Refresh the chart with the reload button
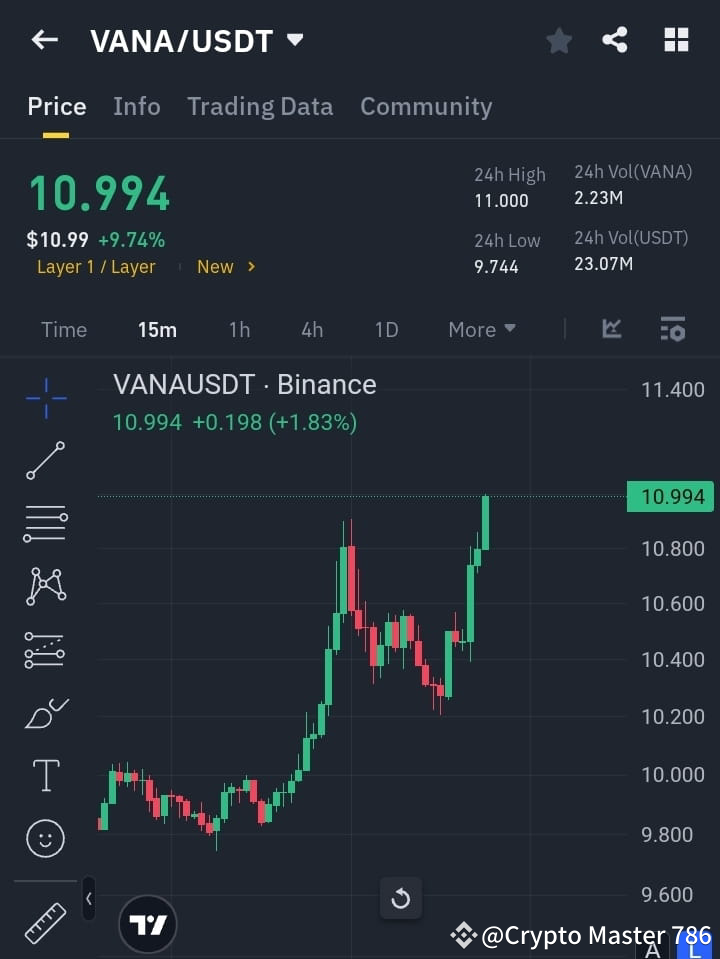 pos(401,898)
